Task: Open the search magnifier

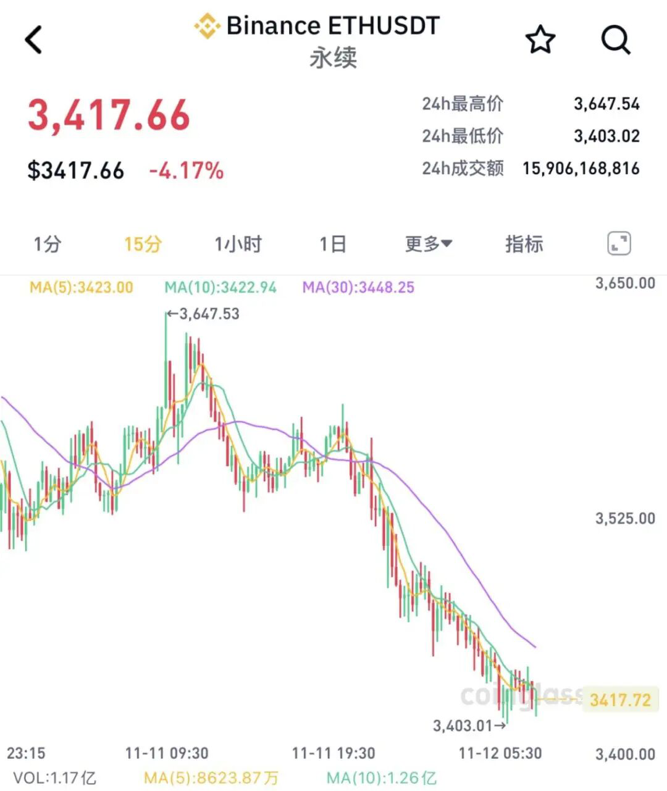Action: coord(615,40)
